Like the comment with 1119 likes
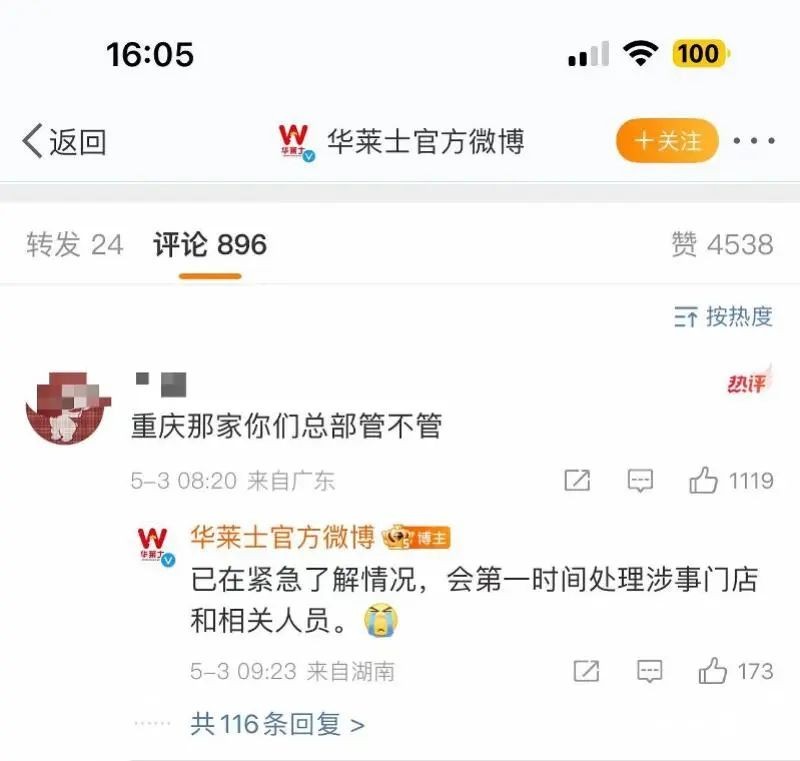 704,481
